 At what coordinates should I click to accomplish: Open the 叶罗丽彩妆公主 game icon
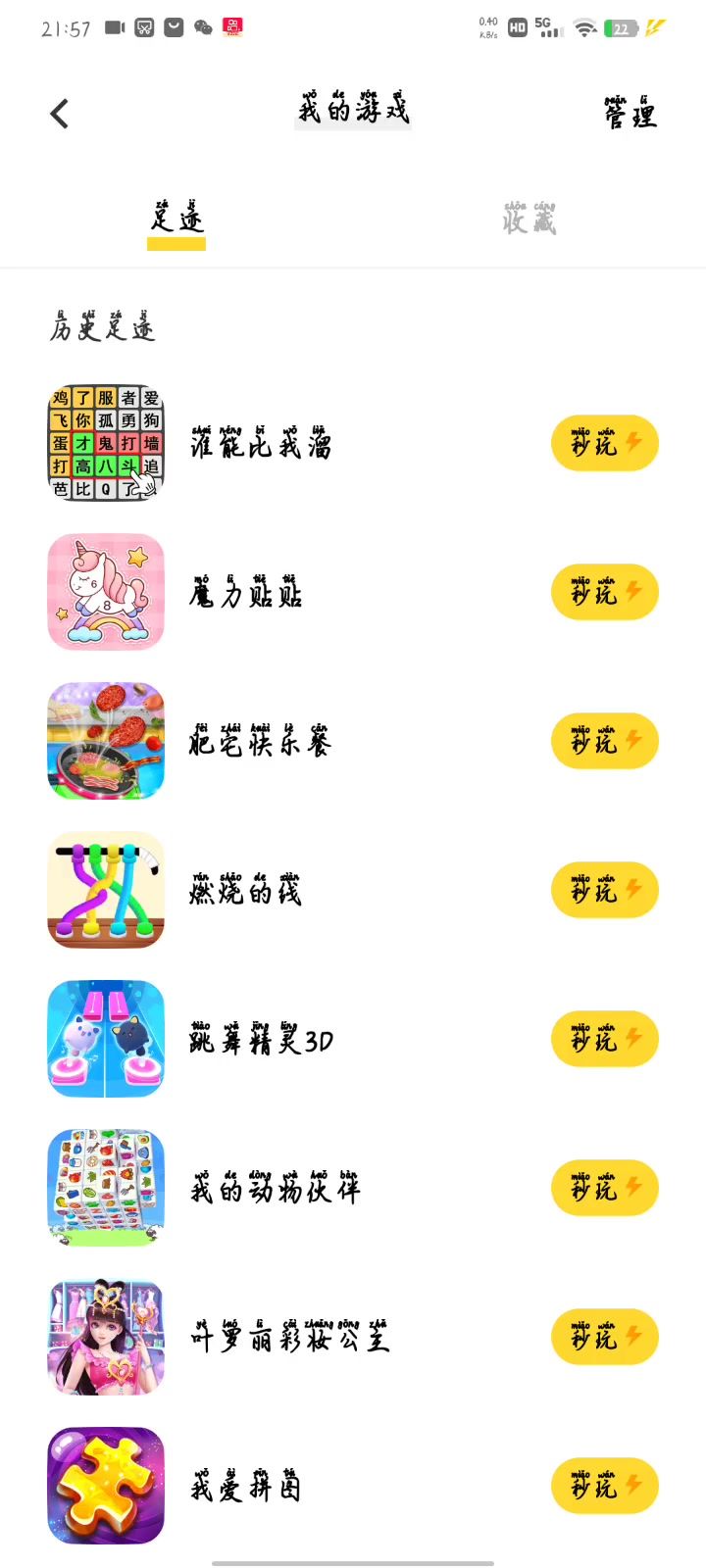point(106,1337)
